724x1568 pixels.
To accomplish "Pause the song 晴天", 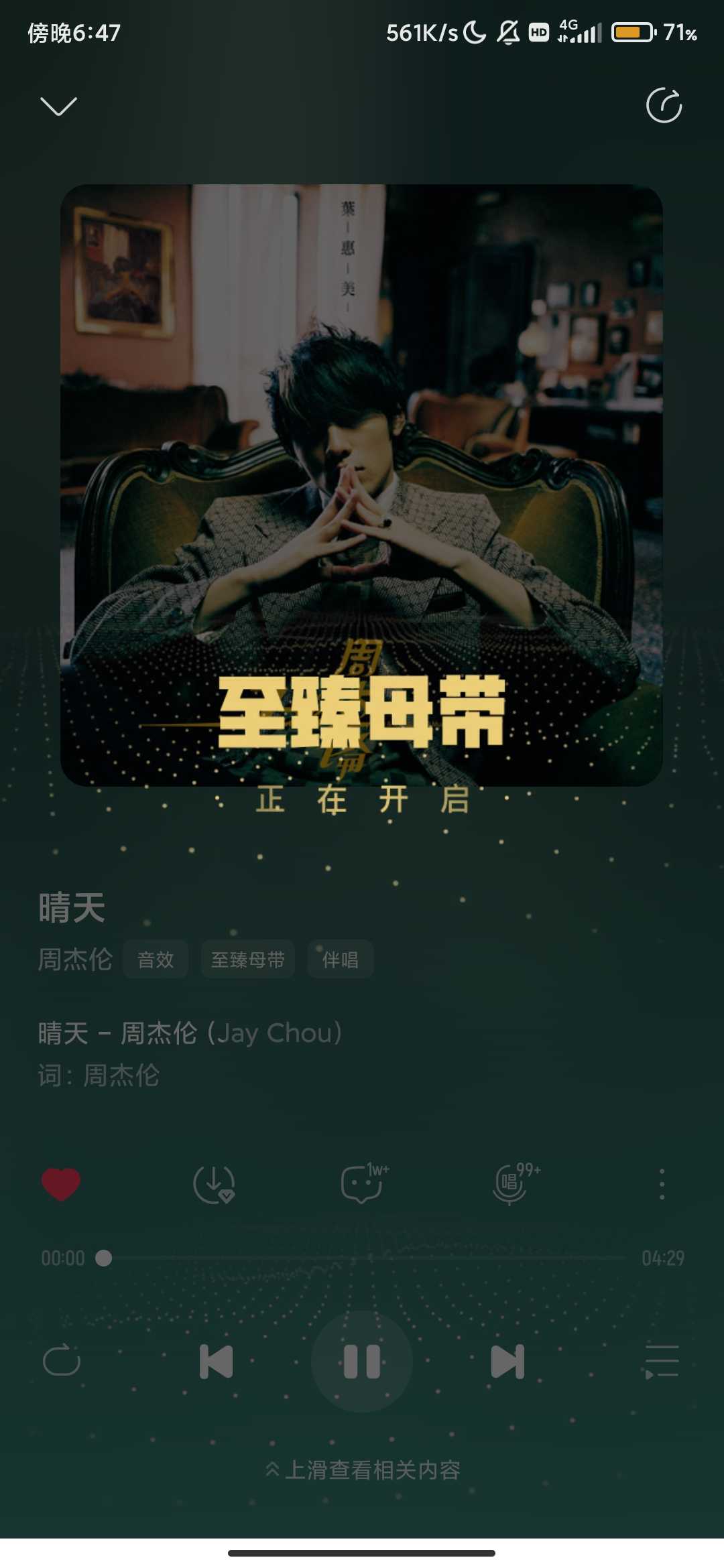I will coord(362,1361).
